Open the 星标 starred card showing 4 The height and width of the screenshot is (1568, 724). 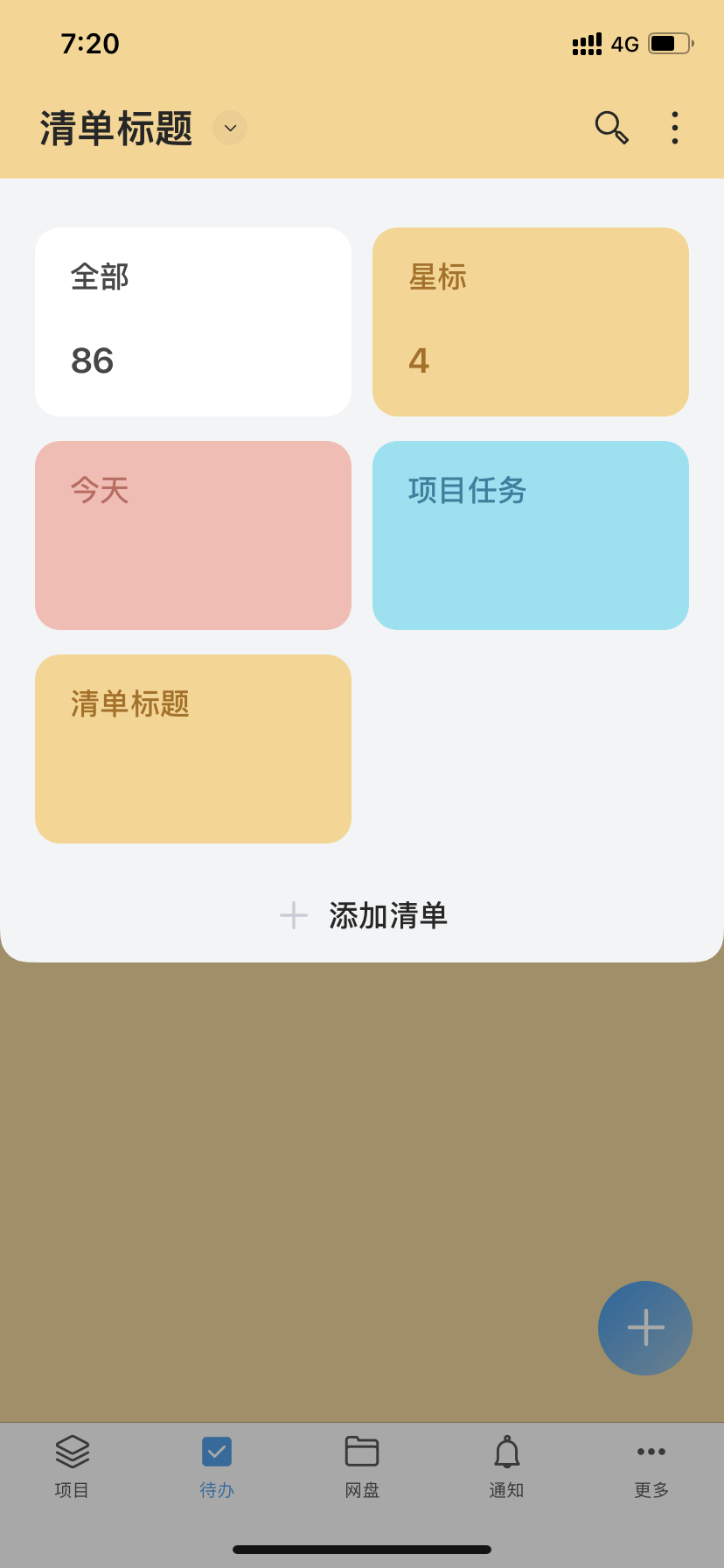tap(530, 321)
